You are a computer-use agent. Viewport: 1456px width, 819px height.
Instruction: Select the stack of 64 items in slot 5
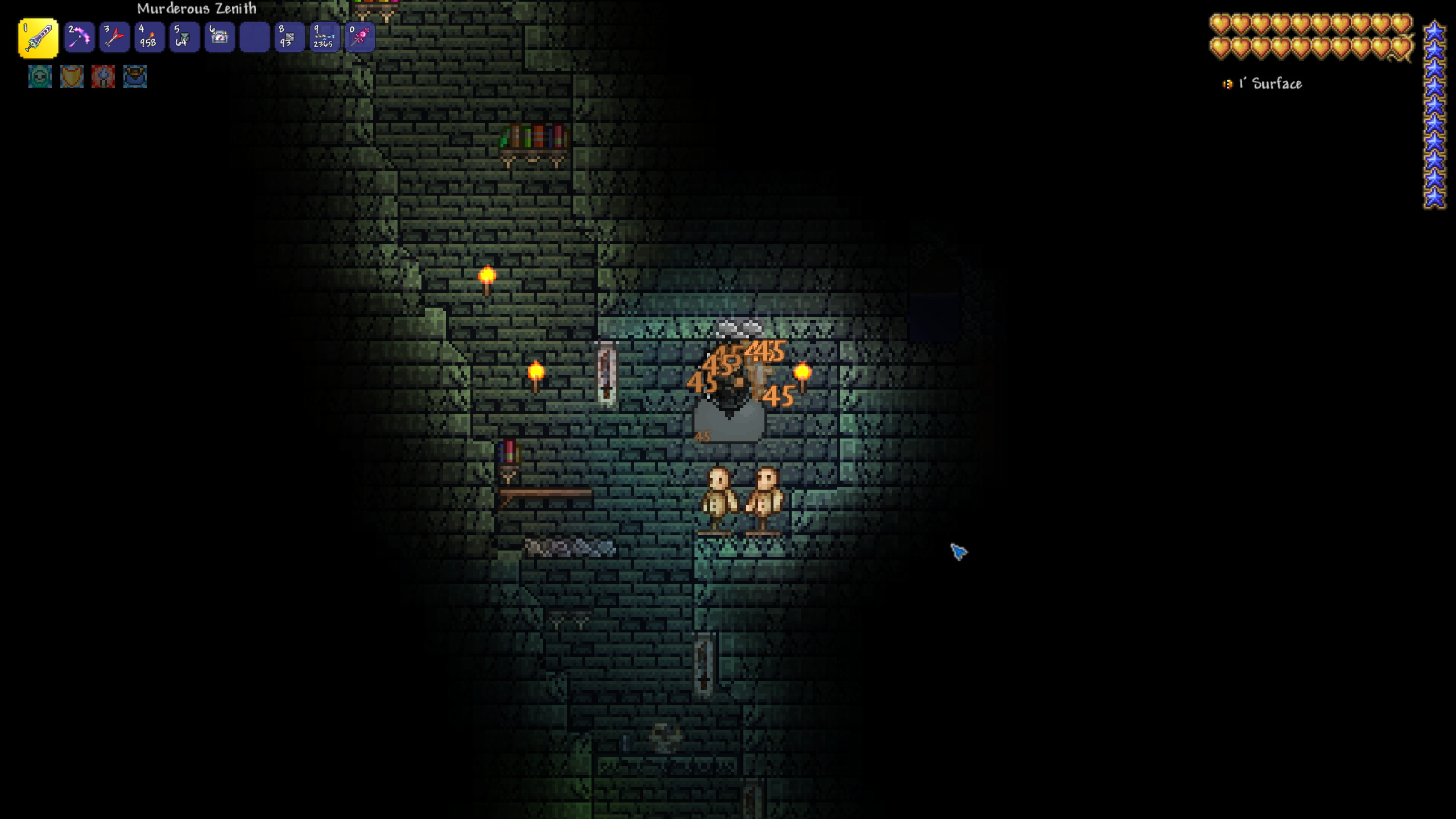[184, 38]
